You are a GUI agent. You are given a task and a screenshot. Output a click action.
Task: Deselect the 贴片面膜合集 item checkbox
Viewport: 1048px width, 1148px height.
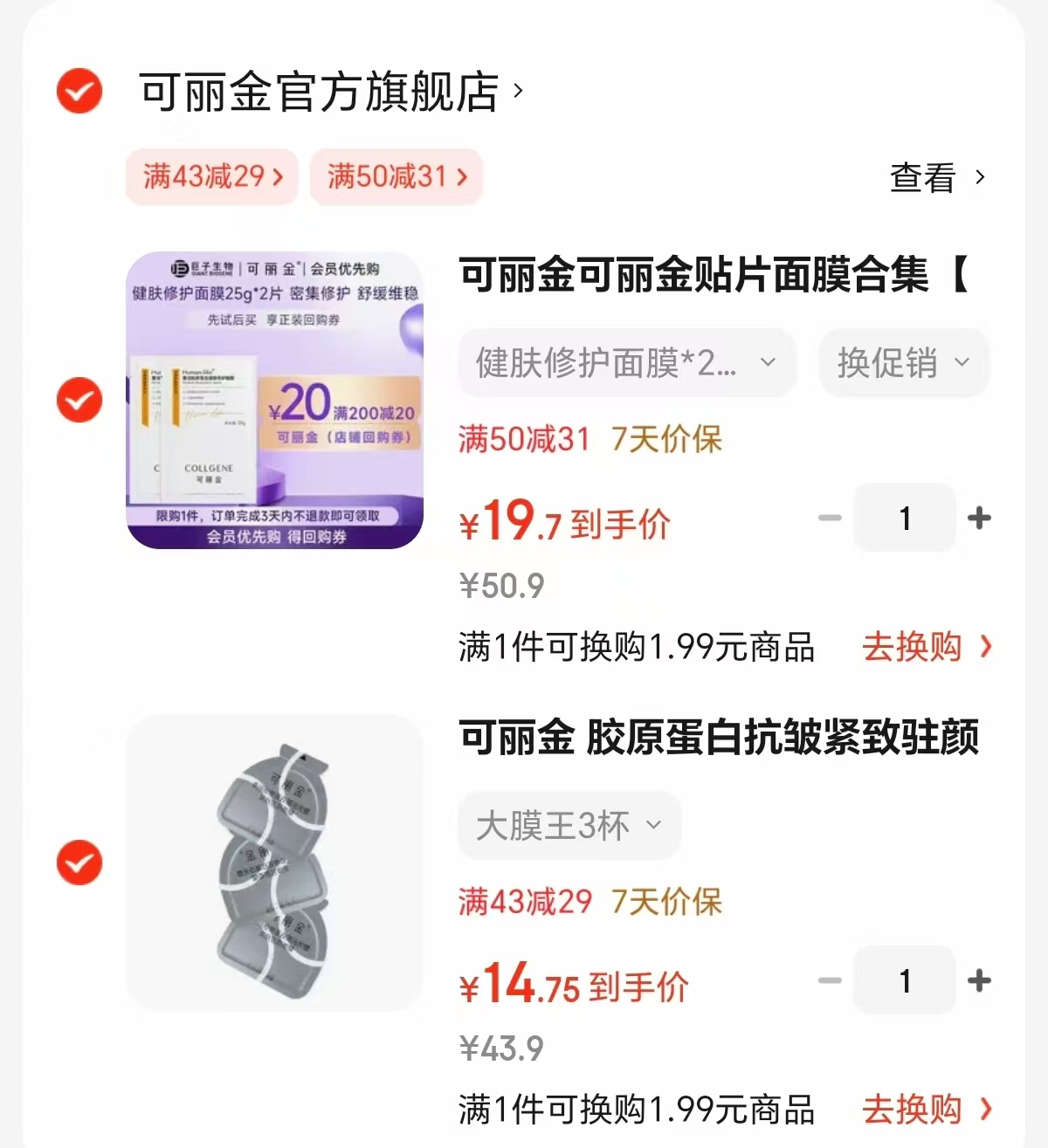coord(79,400)
